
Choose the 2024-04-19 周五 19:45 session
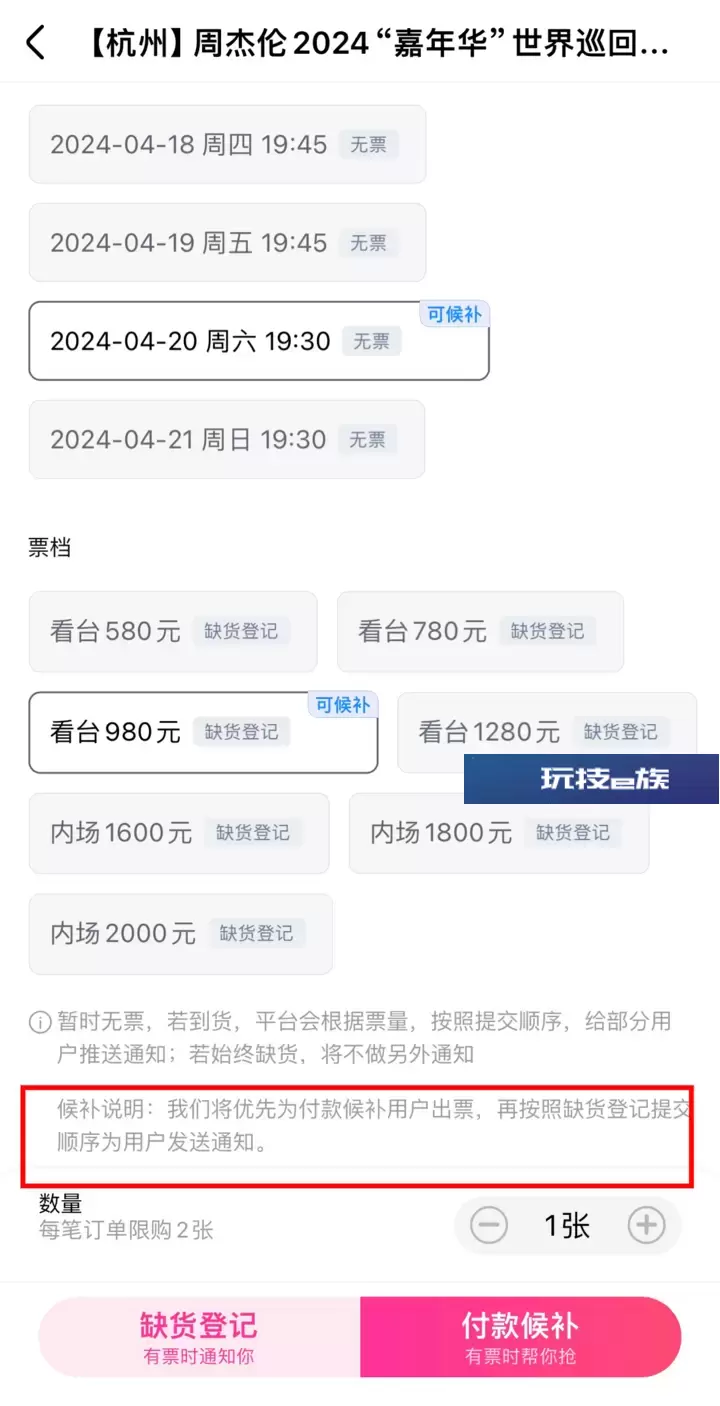click(227, 242)
